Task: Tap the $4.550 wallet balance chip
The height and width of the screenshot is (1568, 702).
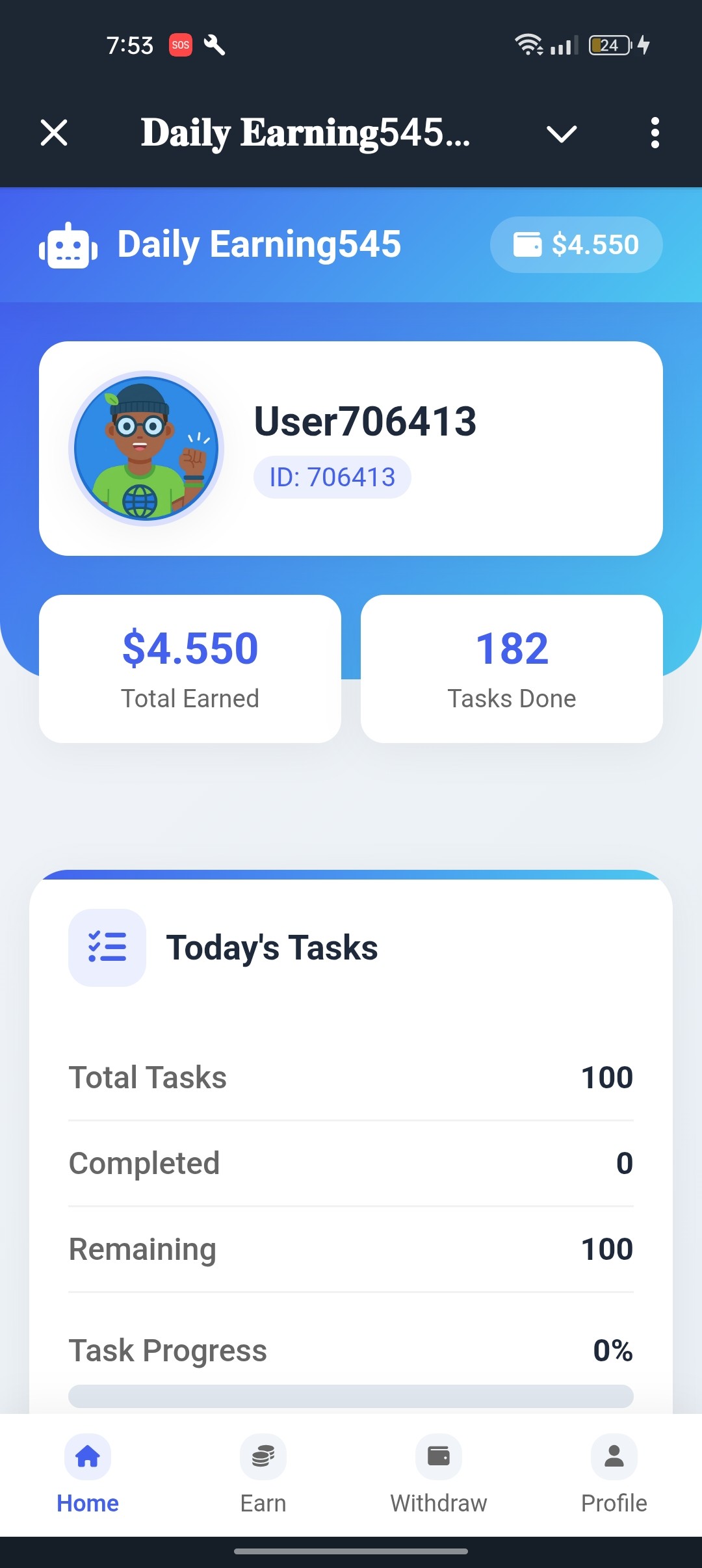Action: [x=576, y=245]
